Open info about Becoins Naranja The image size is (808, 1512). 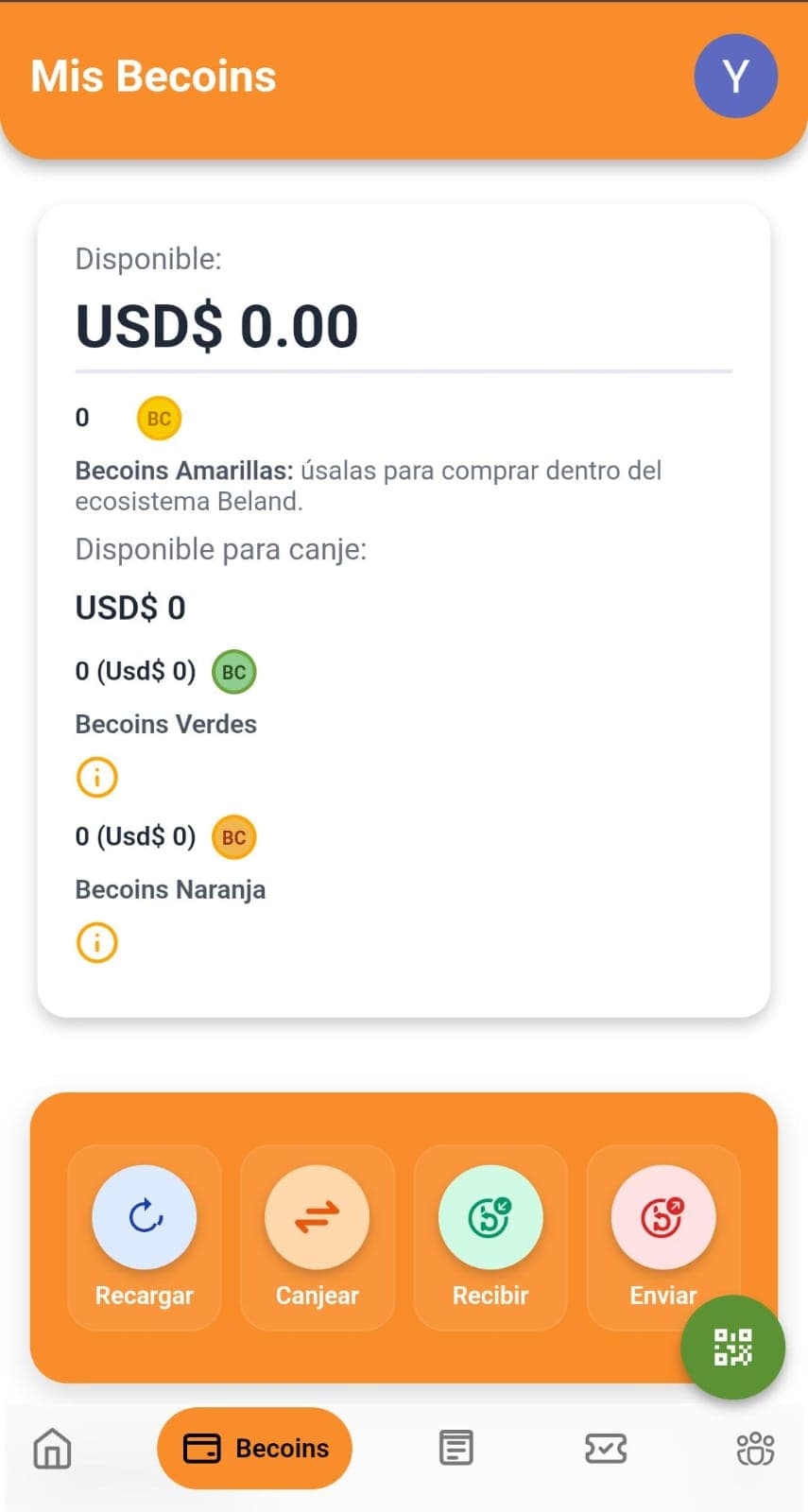95,942
